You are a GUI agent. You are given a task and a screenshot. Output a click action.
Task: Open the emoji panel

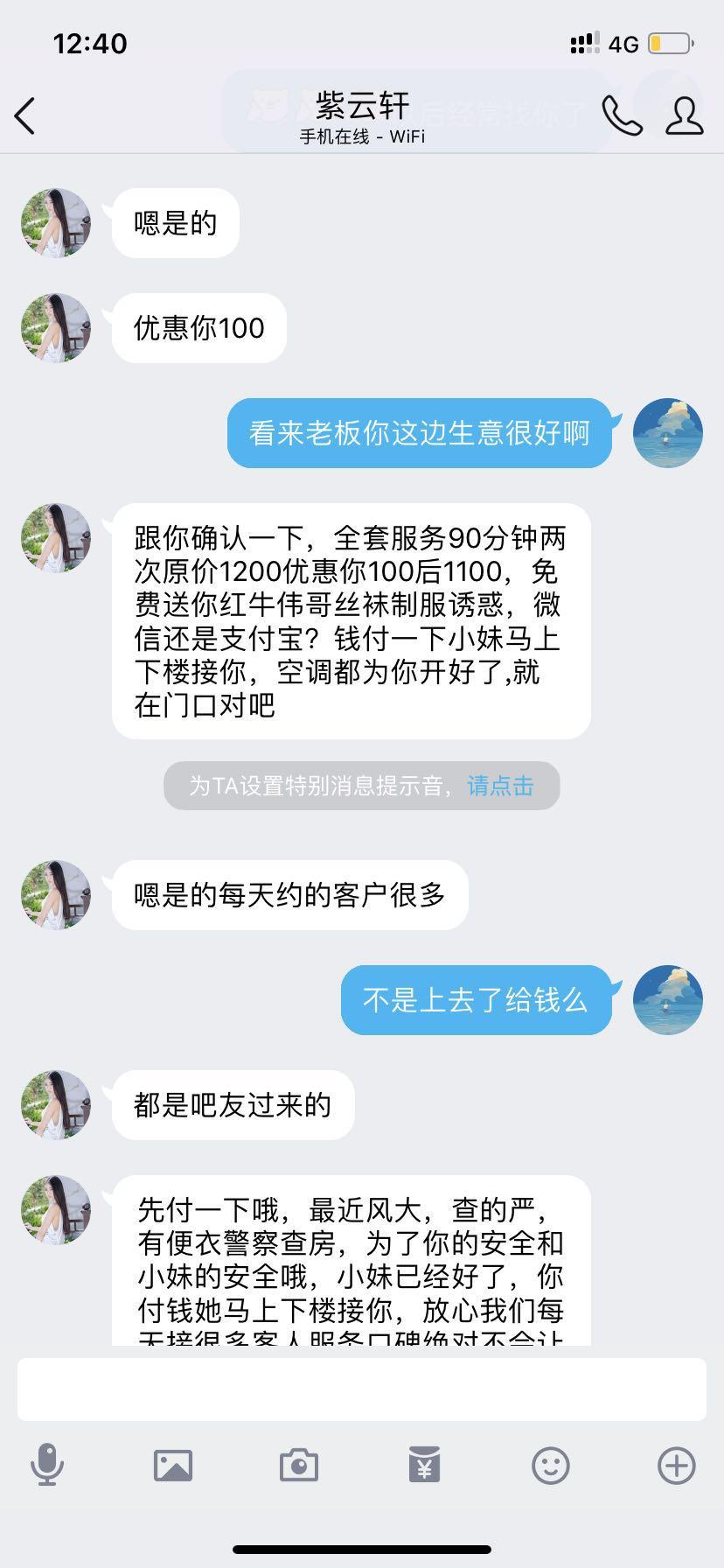pos(551,1465)
